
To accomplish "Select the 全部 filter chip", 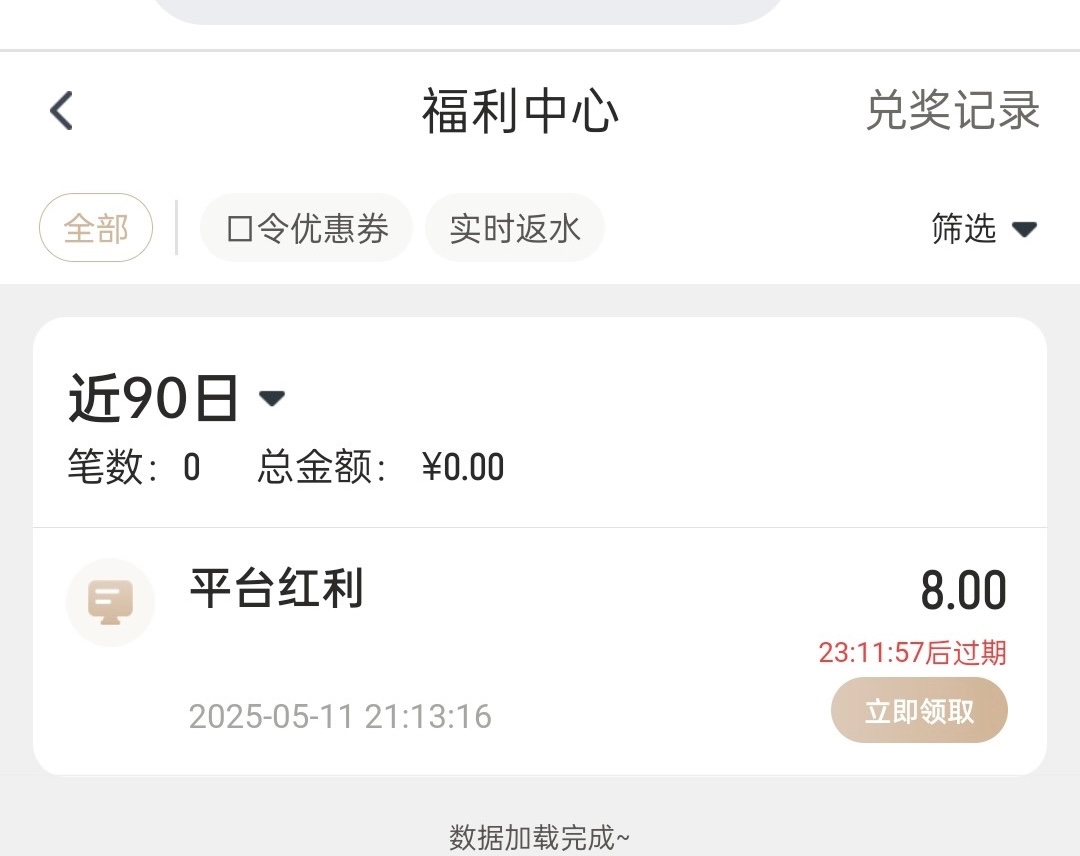I will (x=96, y=228).
